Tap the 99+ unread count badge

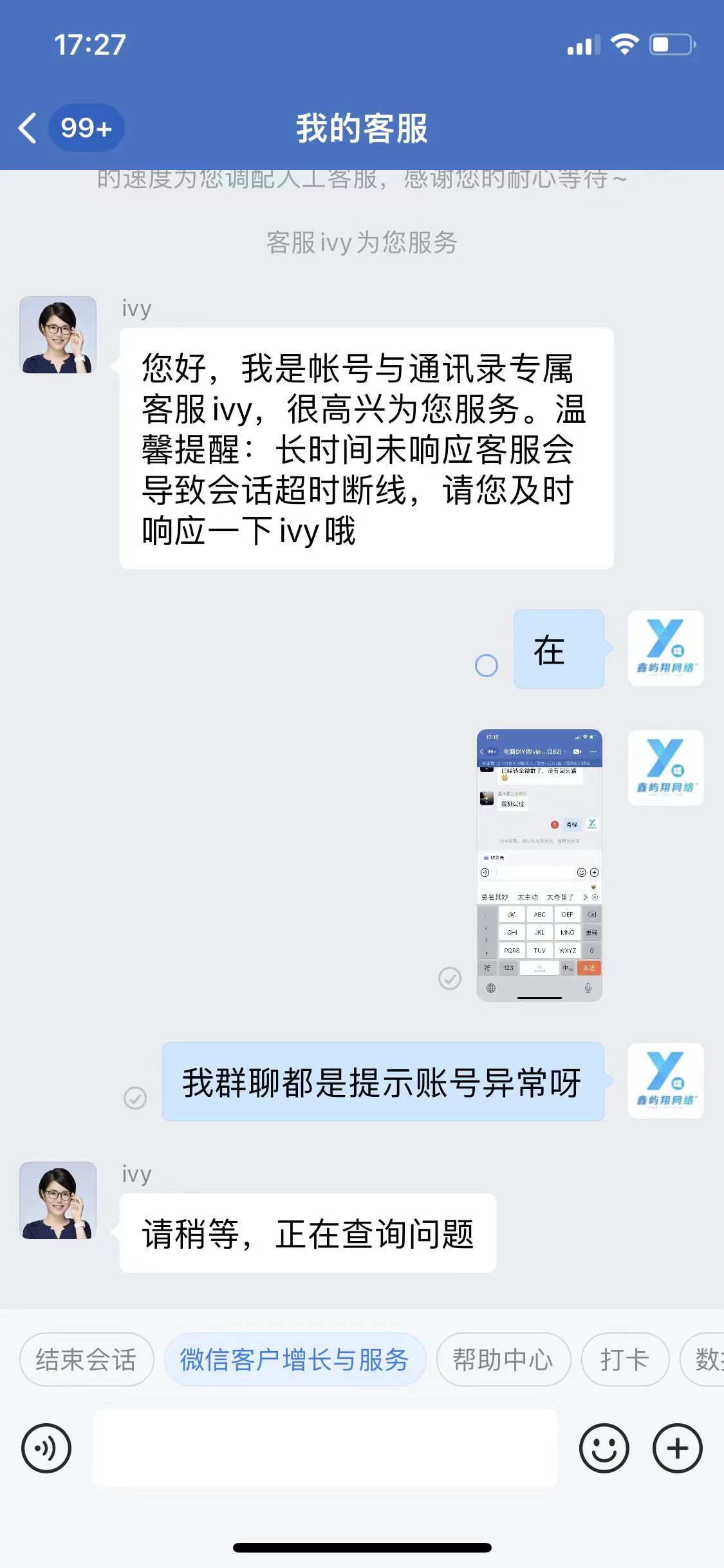(84, 127)
